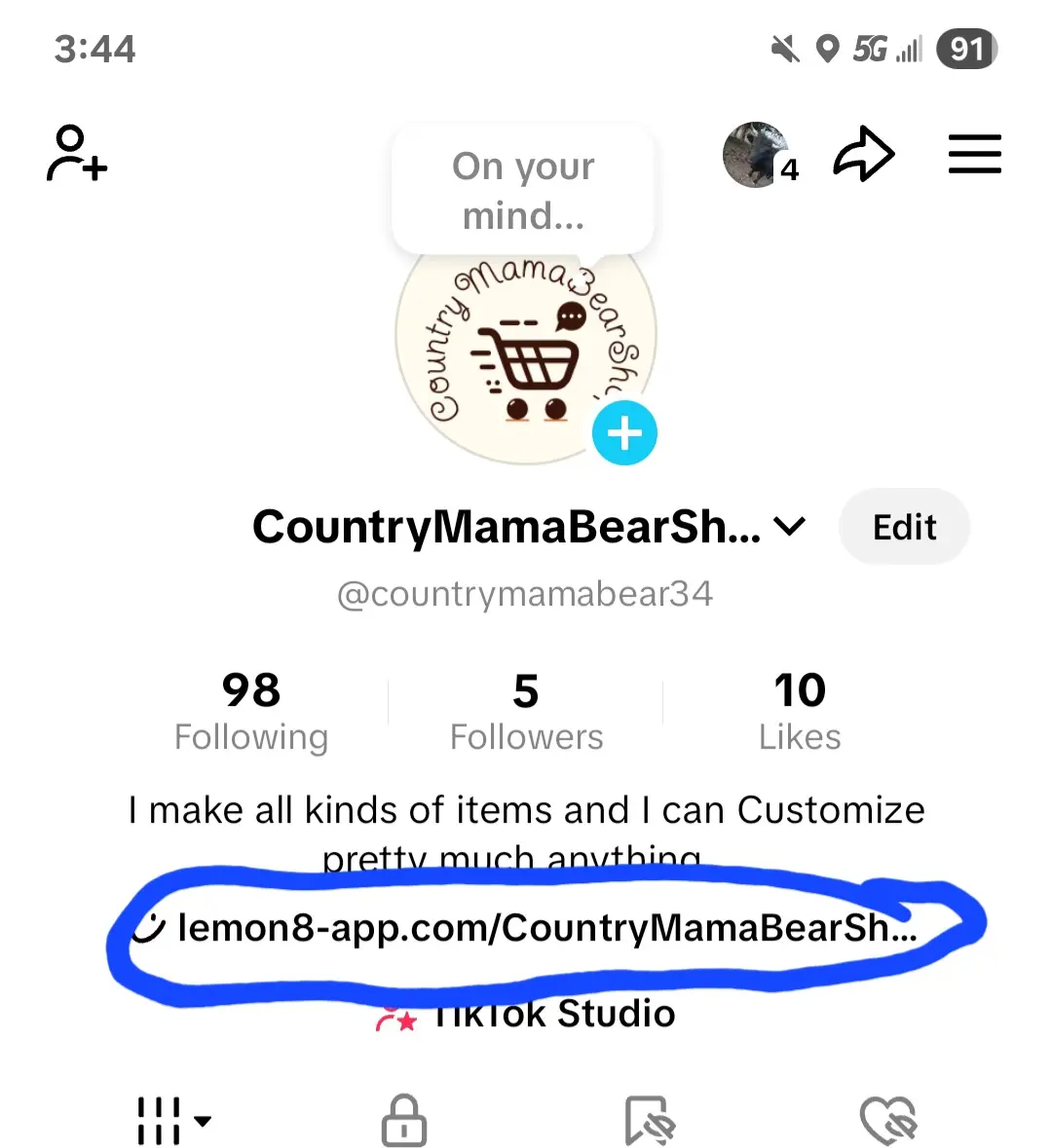Add a new profile photo with plus button
1052x1148 pixels.
coord(624,433)
